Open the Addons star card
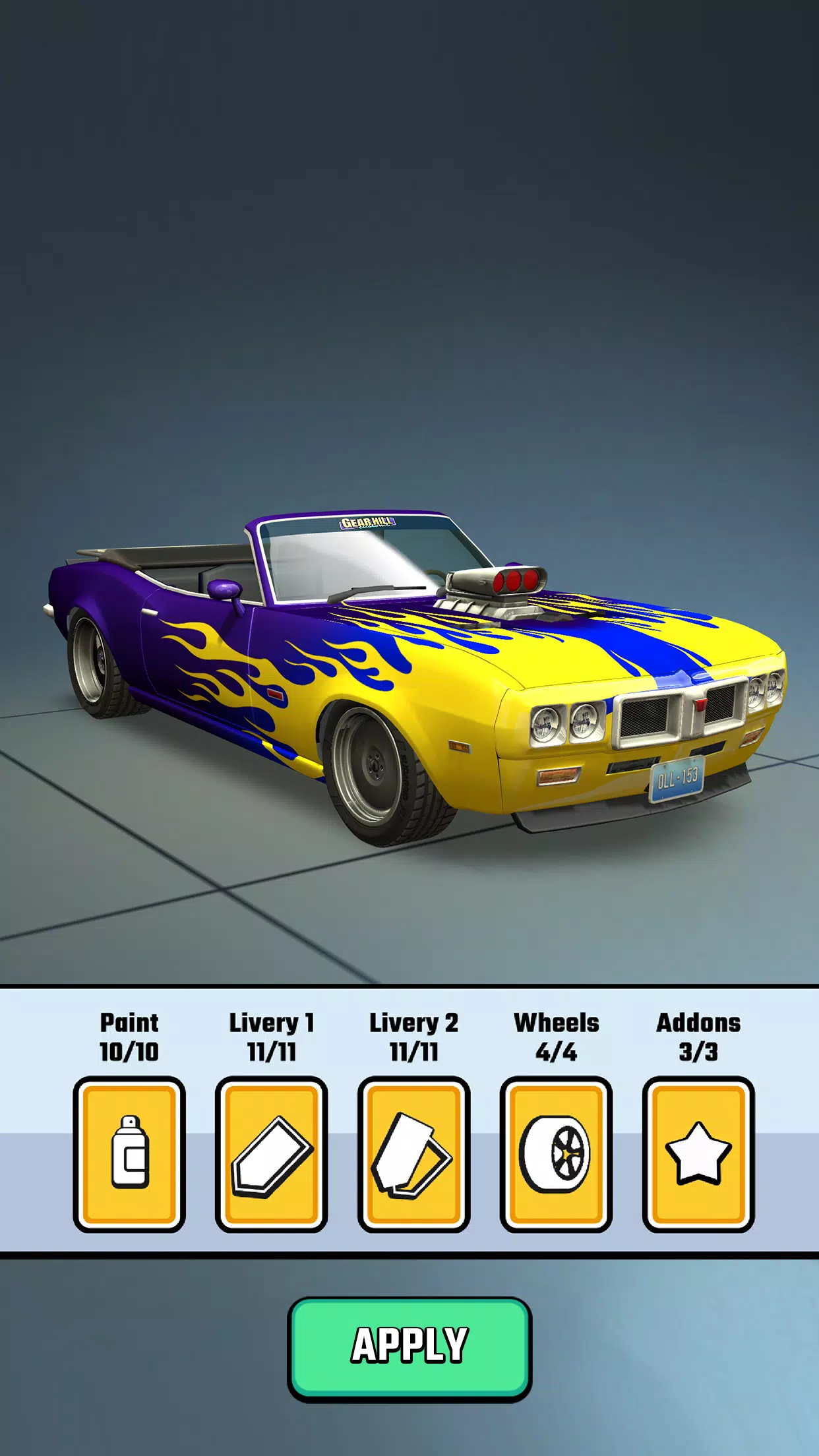This screenshot has height=1456, width=819. pos(698,1153)
